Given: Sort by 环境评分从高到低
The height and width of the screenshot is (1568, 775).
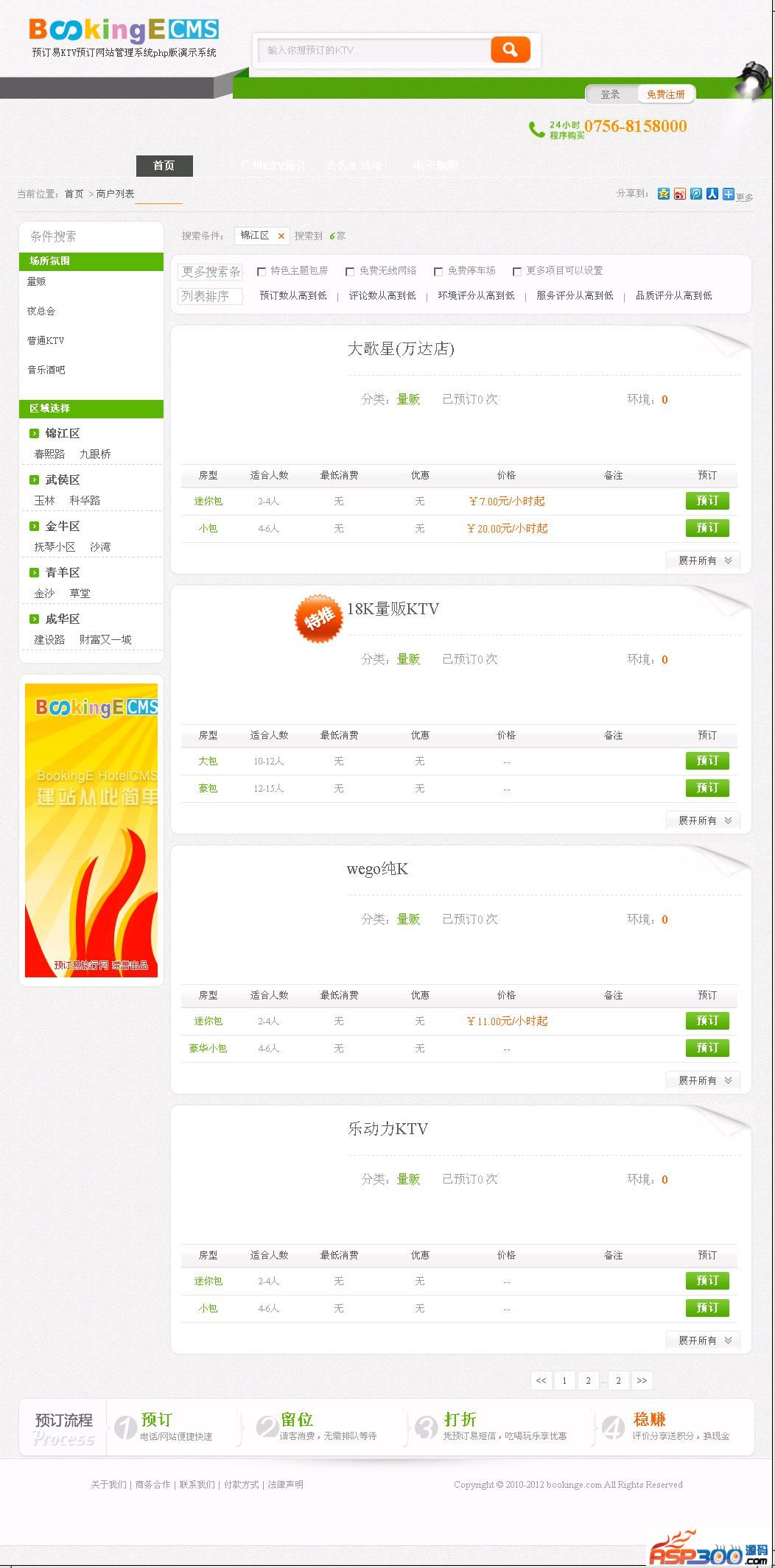Looking at the screenshot, I should (476, 295).
